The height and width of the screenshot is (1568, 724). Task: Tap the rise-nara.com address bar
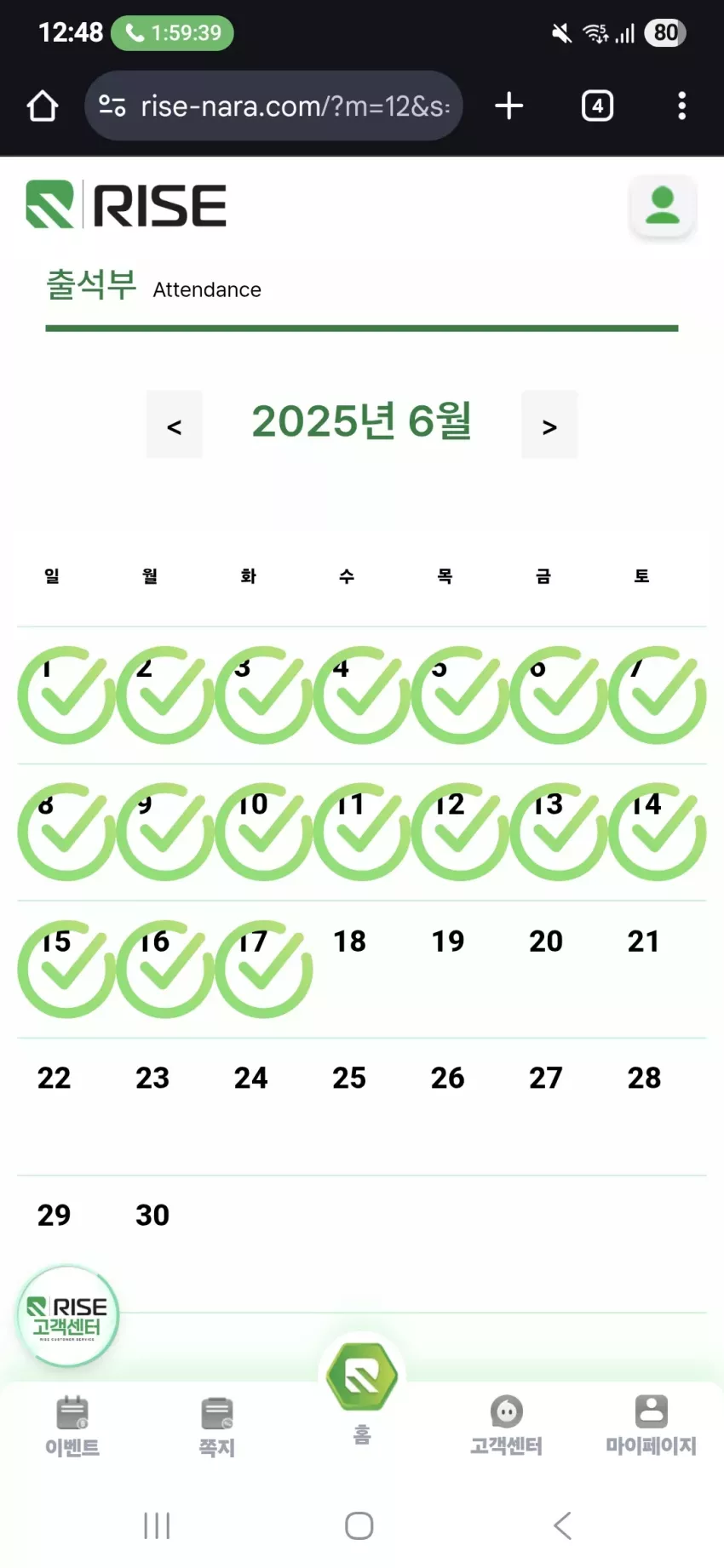273,106
